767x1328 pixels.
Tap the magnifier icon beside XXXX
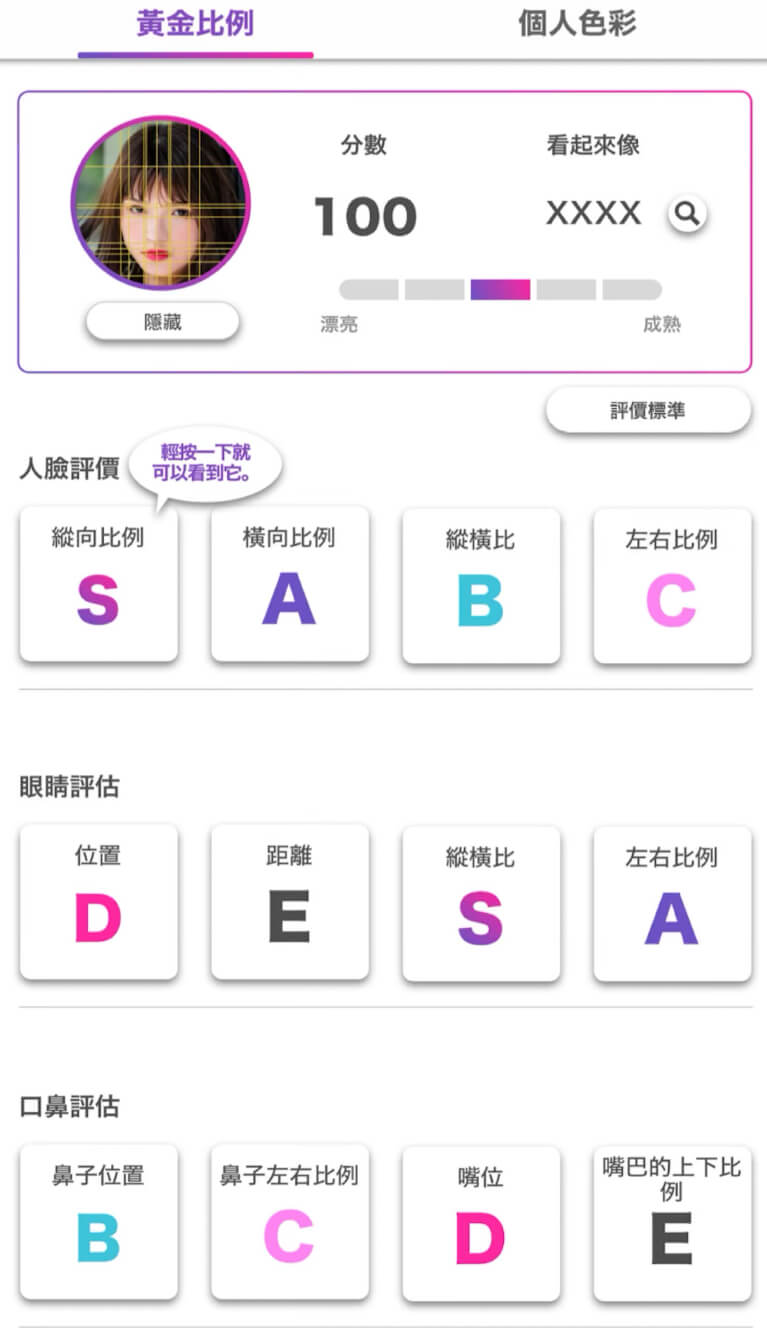pos(687,213)
